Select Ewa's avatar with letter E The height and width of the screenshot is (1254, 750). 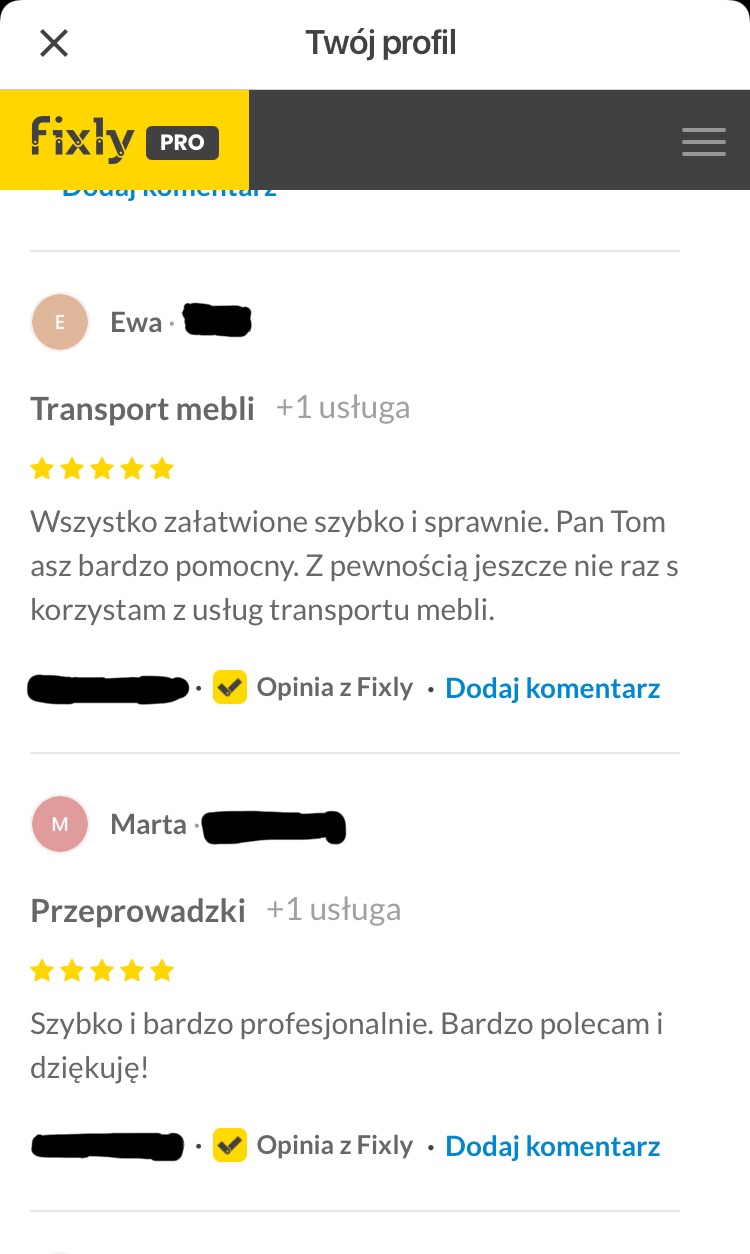click(59, 322)
